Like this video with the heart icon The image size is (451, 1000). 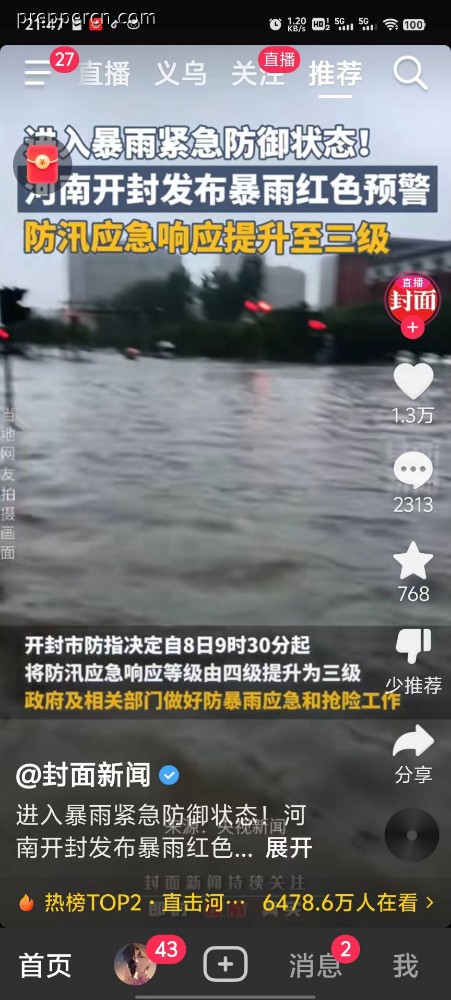[413, 381]
